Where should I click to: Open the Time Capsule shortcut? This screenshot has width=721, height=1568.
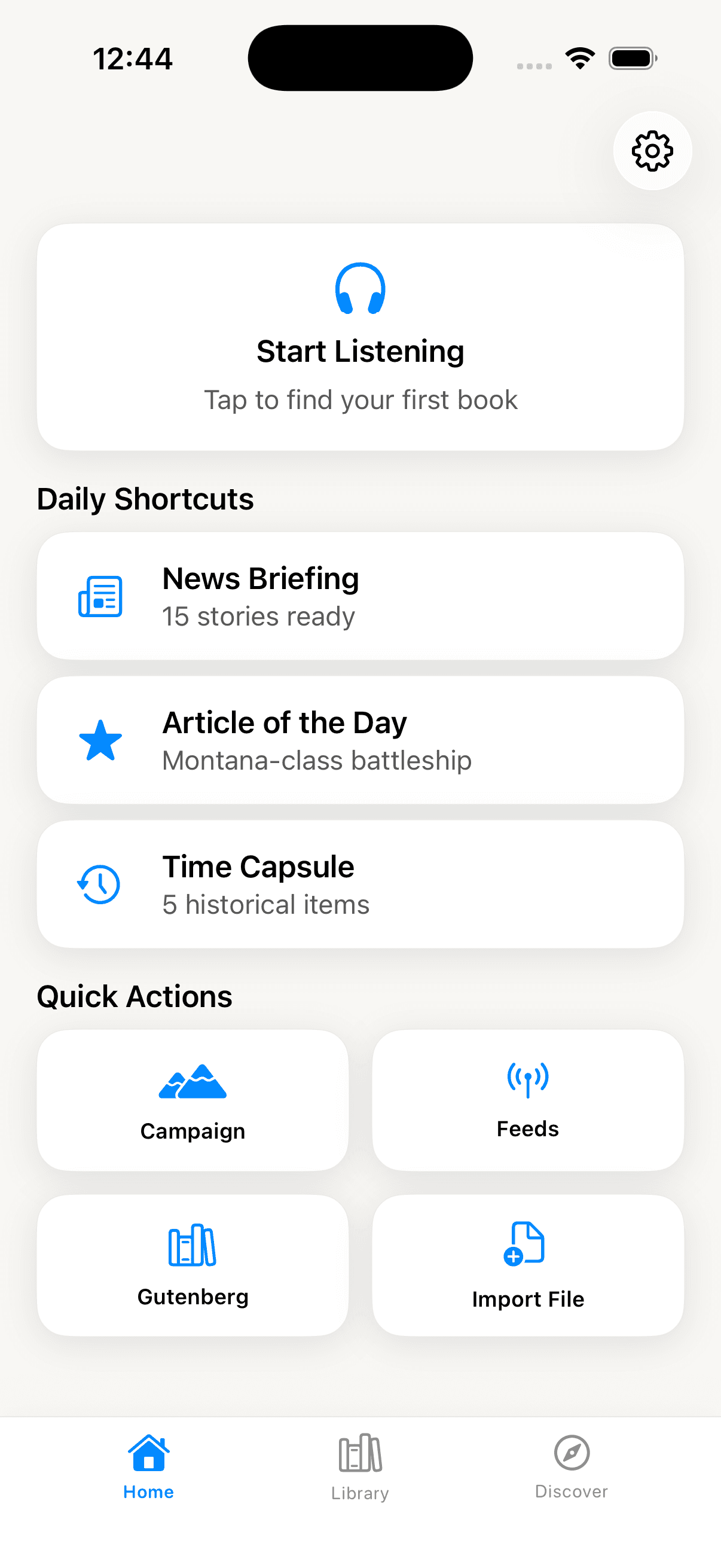360,884
